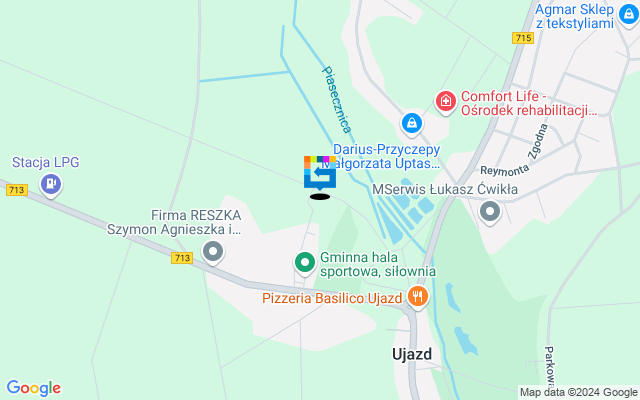Select the Darius-Przyczepy shop pin
Screen dimensions: 640x400
pyautogui.click(x=411, y=123)
